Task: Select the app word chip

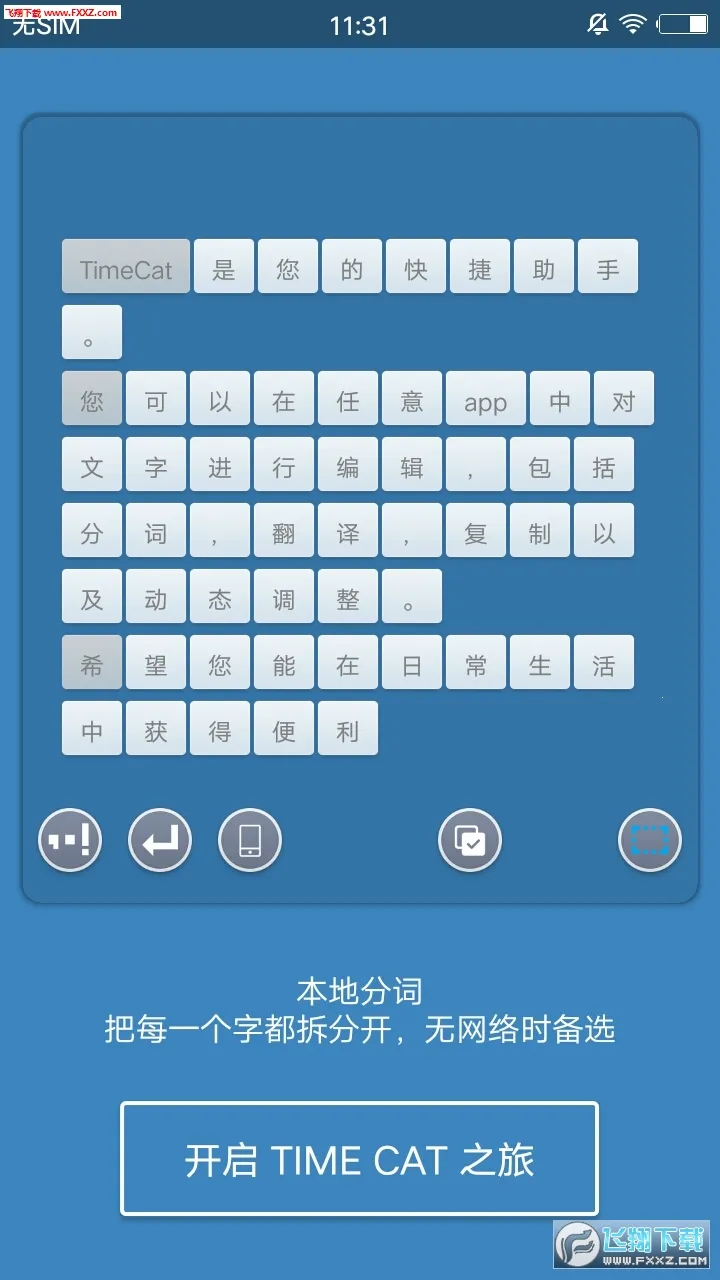Action: tap(485, 397)
